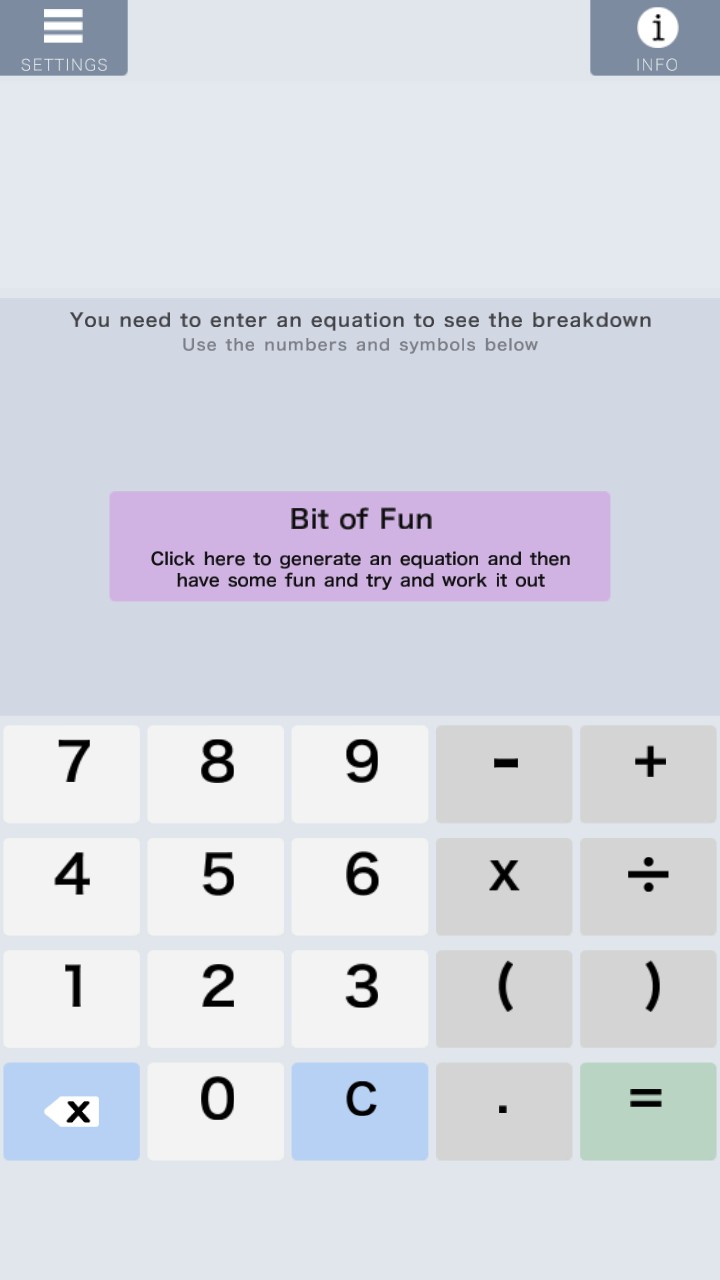This screenshot has height=1280, width=720.
Task: Delete last character with backspace key
Action: click(72, 1111)
